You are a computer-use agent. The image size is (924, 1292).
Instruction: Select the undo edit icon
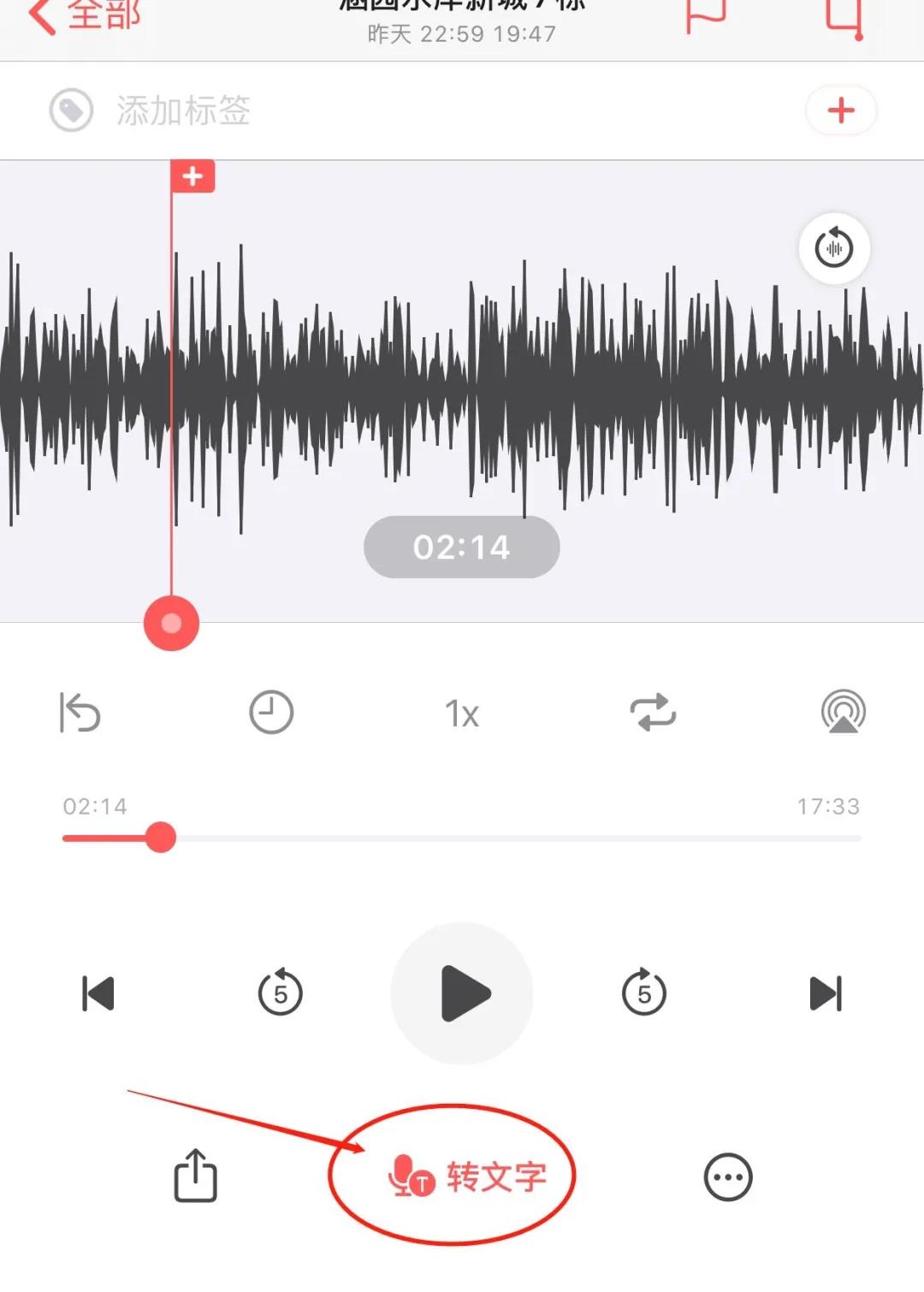click(81, 713)
